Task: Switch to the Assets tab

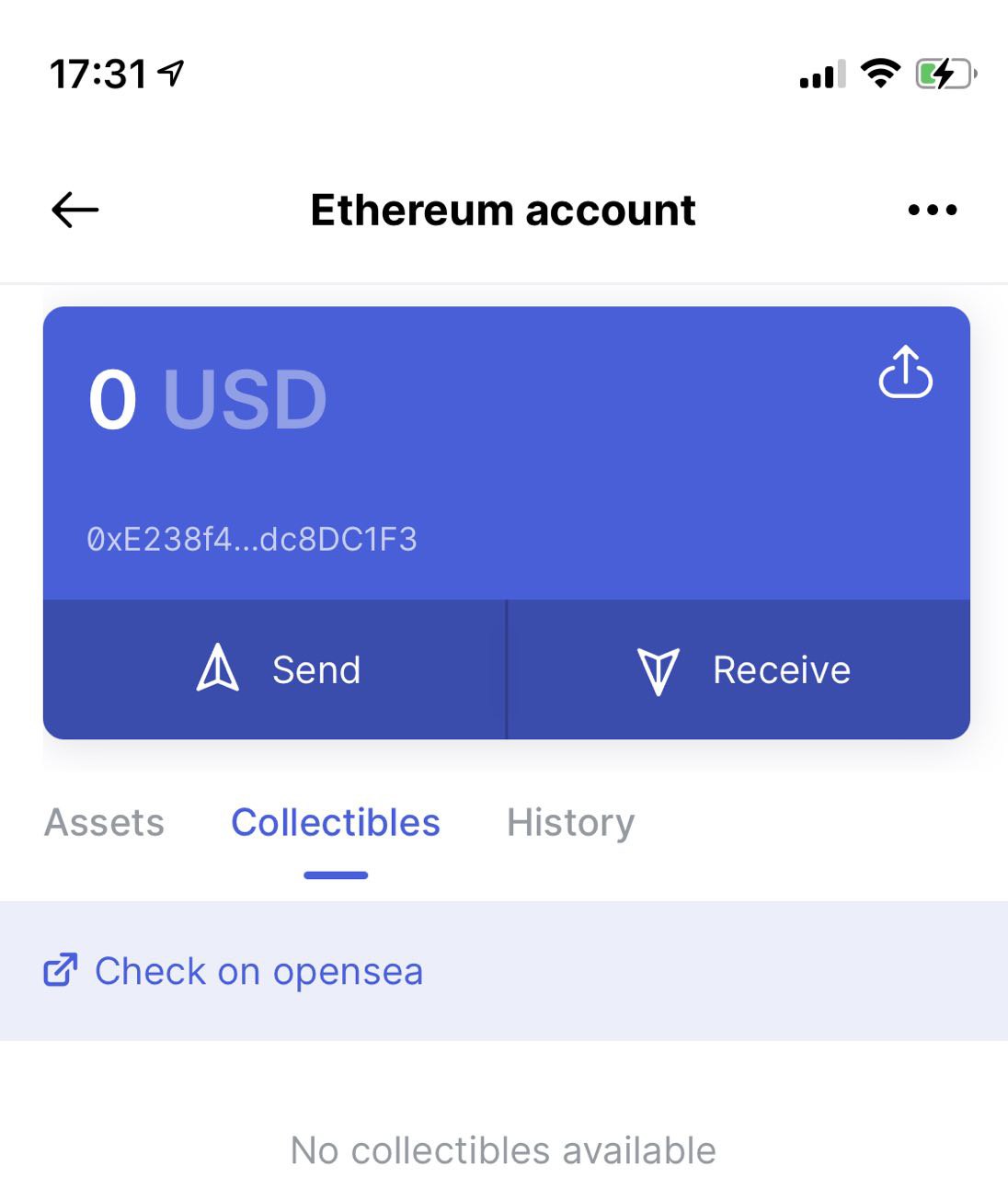Action: point(104,823)
